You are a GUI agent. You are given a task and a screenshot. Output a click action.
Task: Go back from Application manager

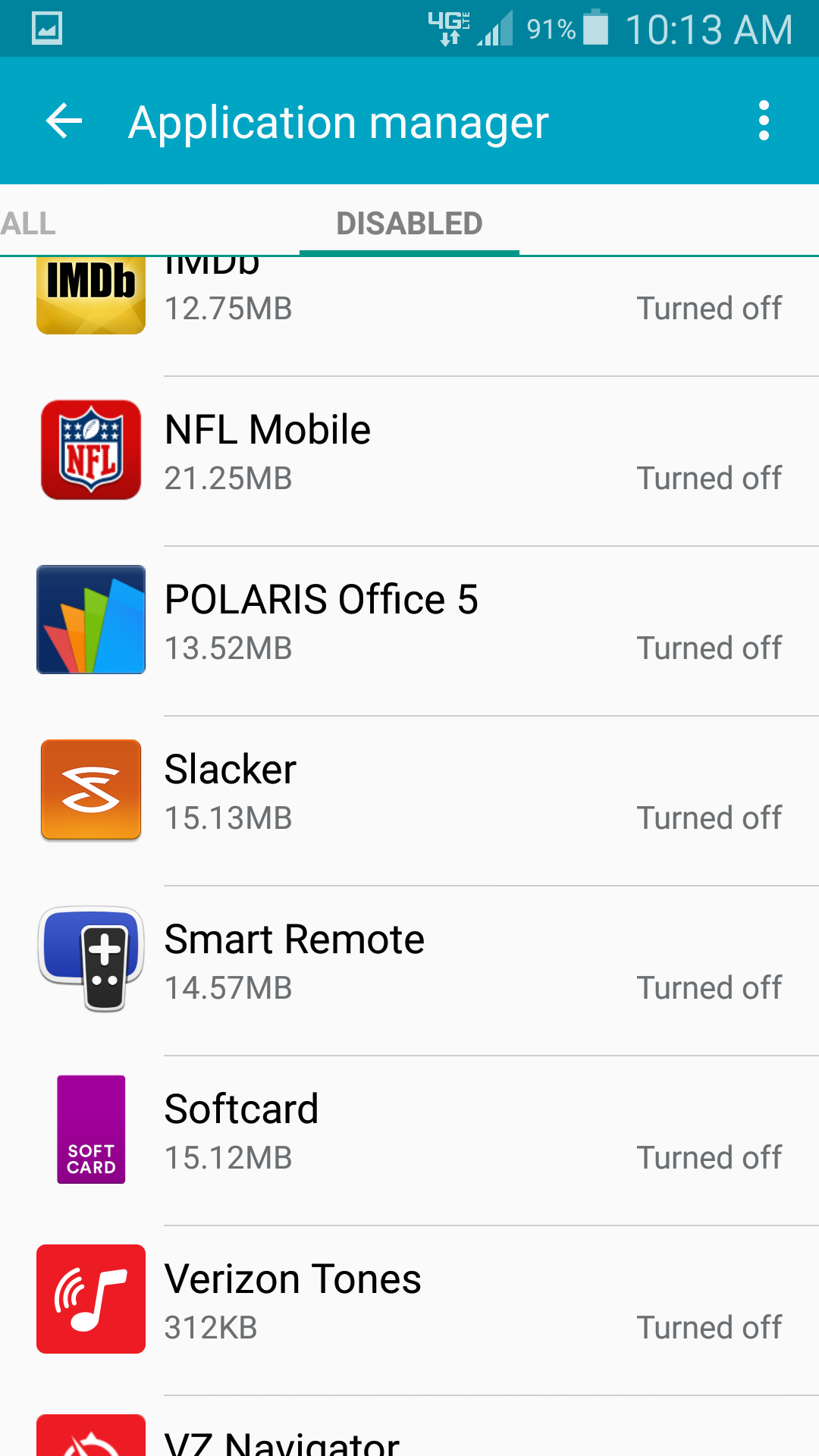point(64,121)
